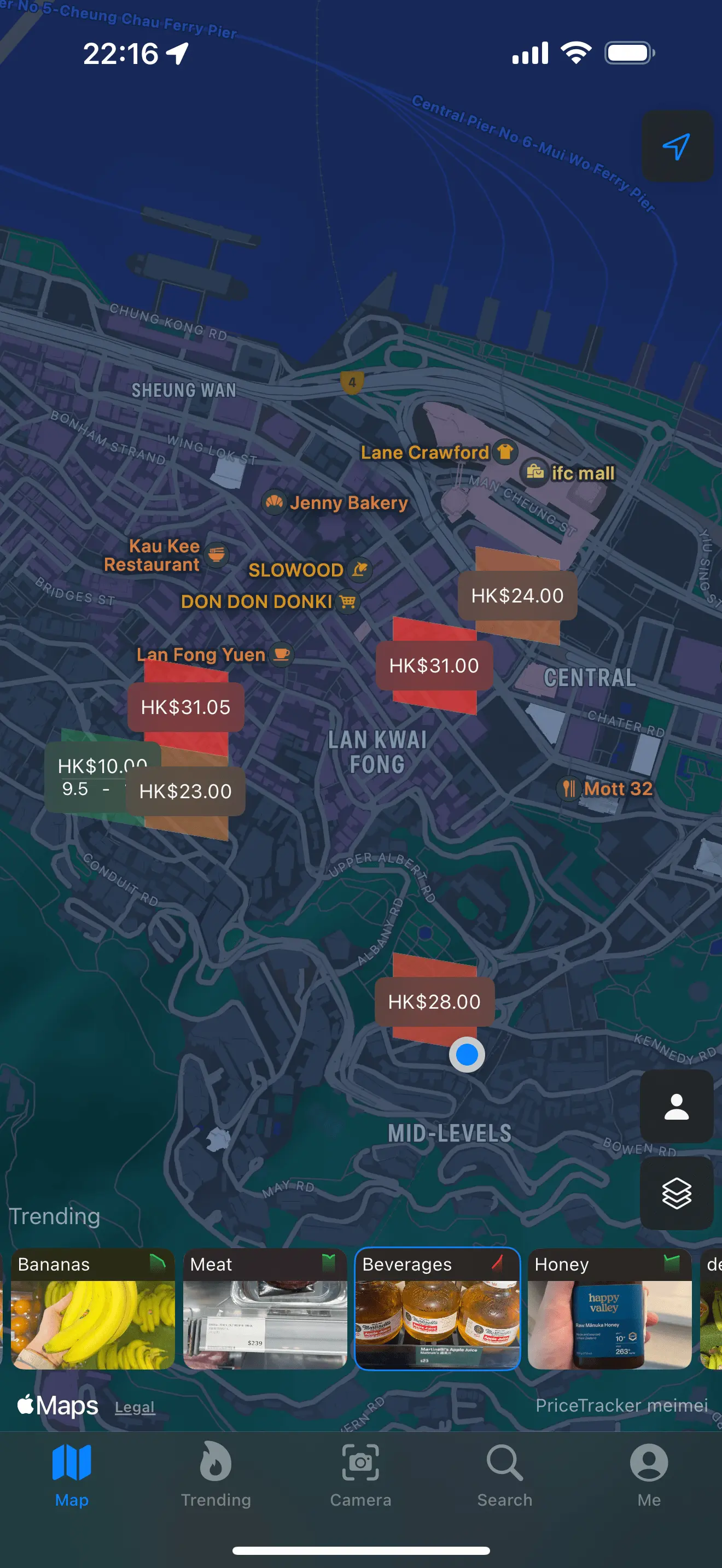Open the map layers button
Image resolution: width=722 pixels, height=1568 pixels.
pyautogui.click(x=677, y=1193)
